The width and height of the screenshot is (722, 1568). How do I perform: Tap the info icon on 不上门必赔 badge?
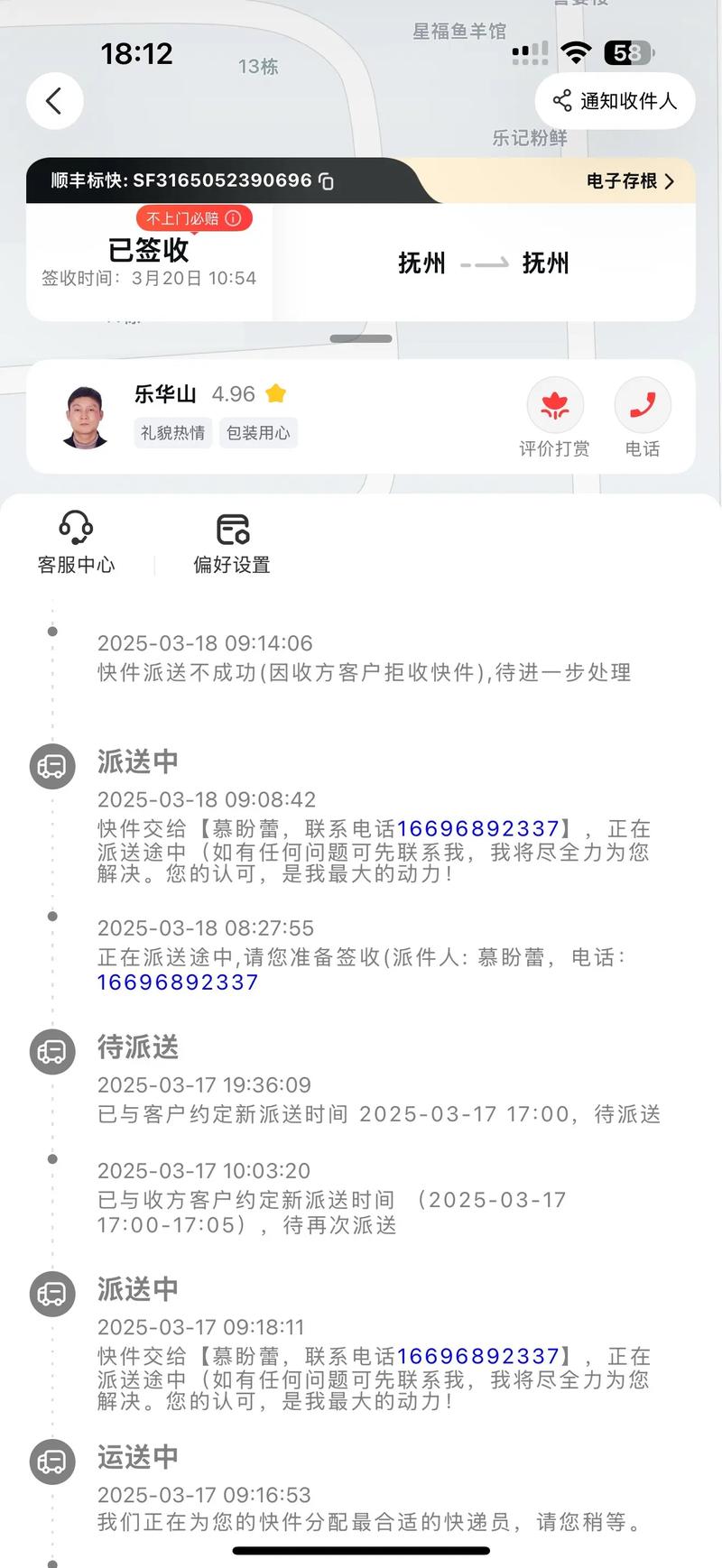coord(234,218)
